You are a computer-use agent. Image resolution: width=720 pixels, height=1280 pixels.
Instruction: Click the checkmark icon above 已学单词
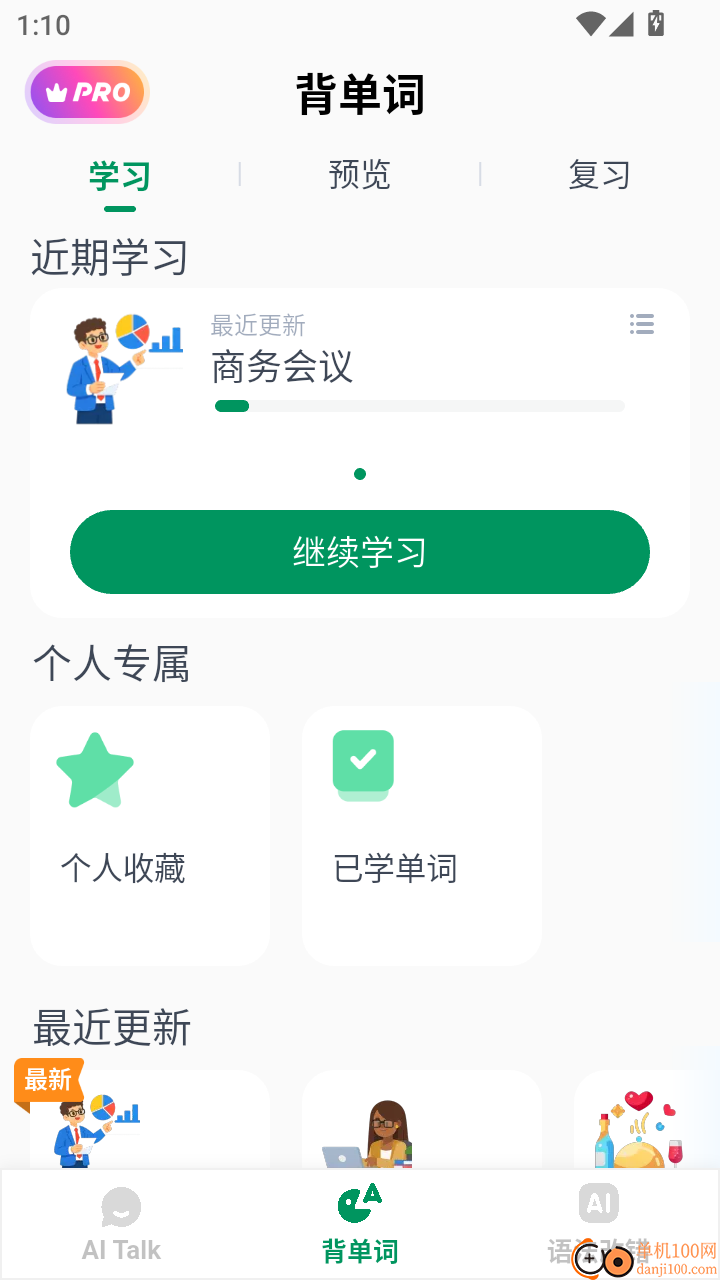(362, 764)
